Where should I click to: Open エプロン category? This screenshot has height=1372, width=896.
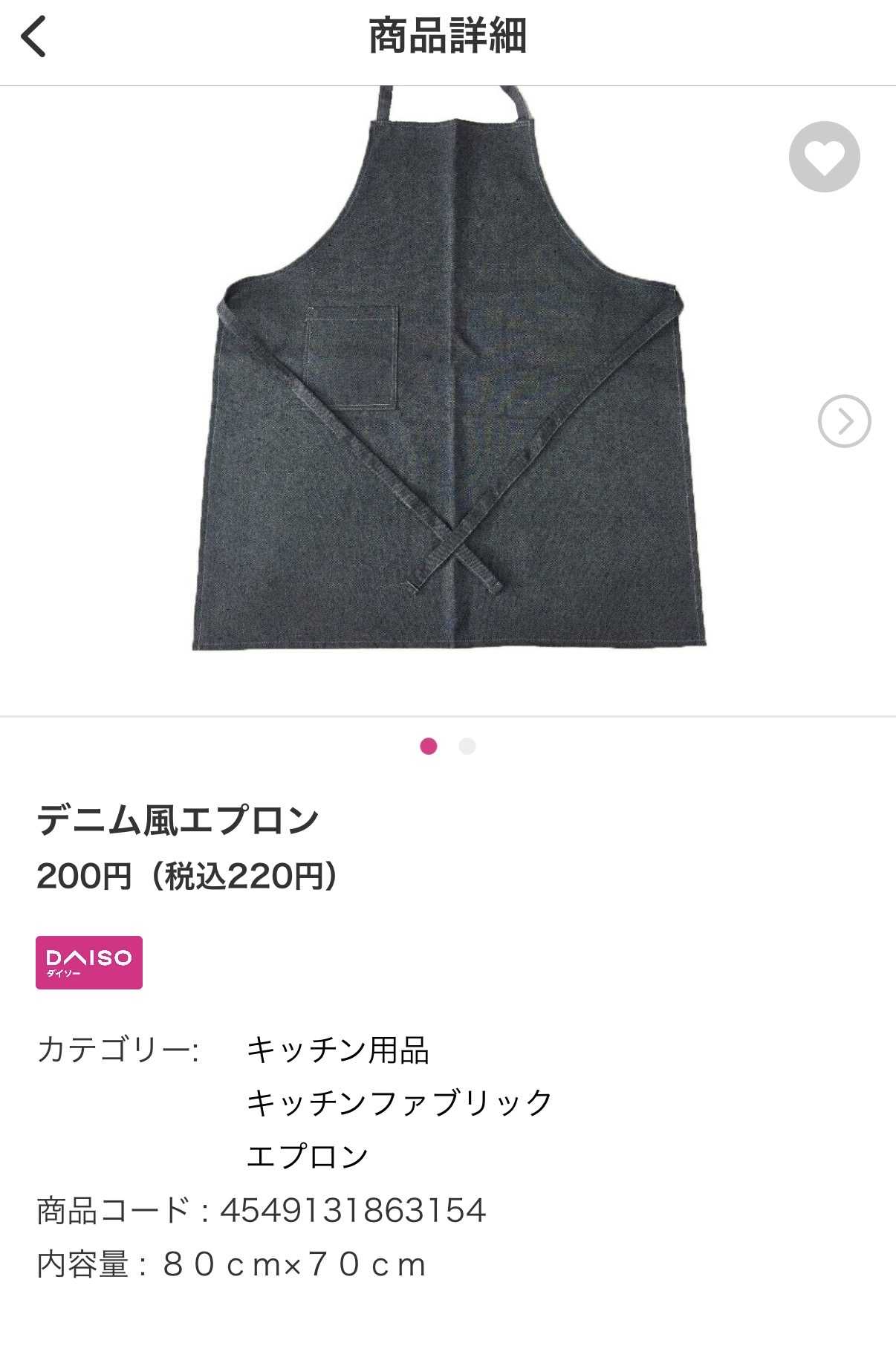(x=308, y=1156)
